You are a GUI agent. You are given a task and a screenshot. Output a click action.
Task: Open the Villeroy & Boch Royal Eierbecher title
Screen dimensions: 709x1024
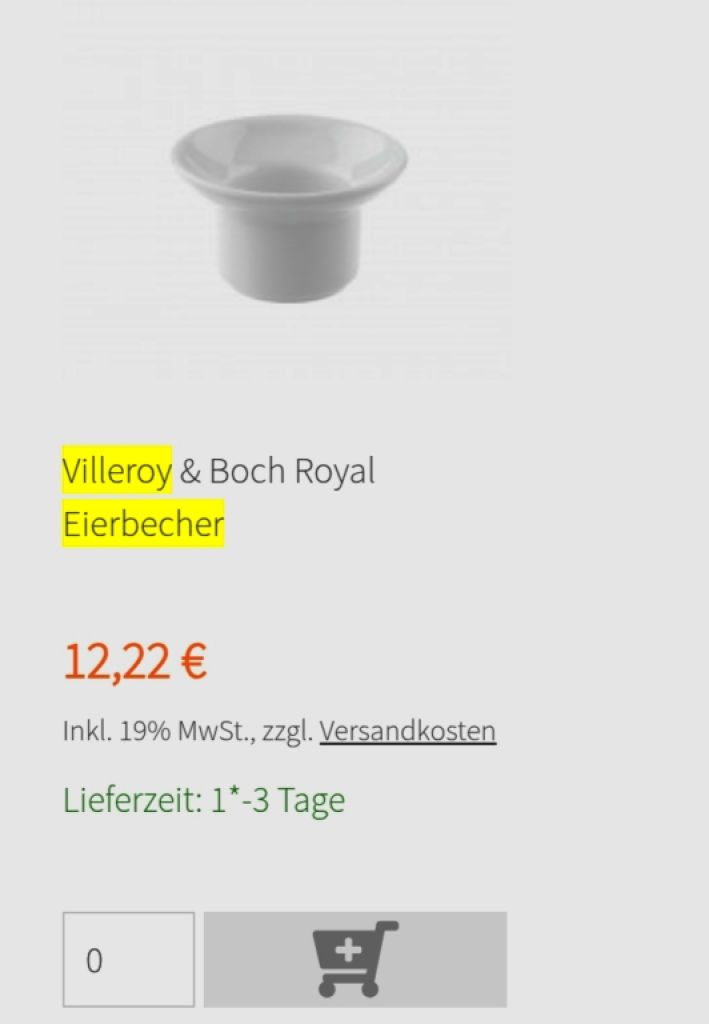(x=218, y=496)
